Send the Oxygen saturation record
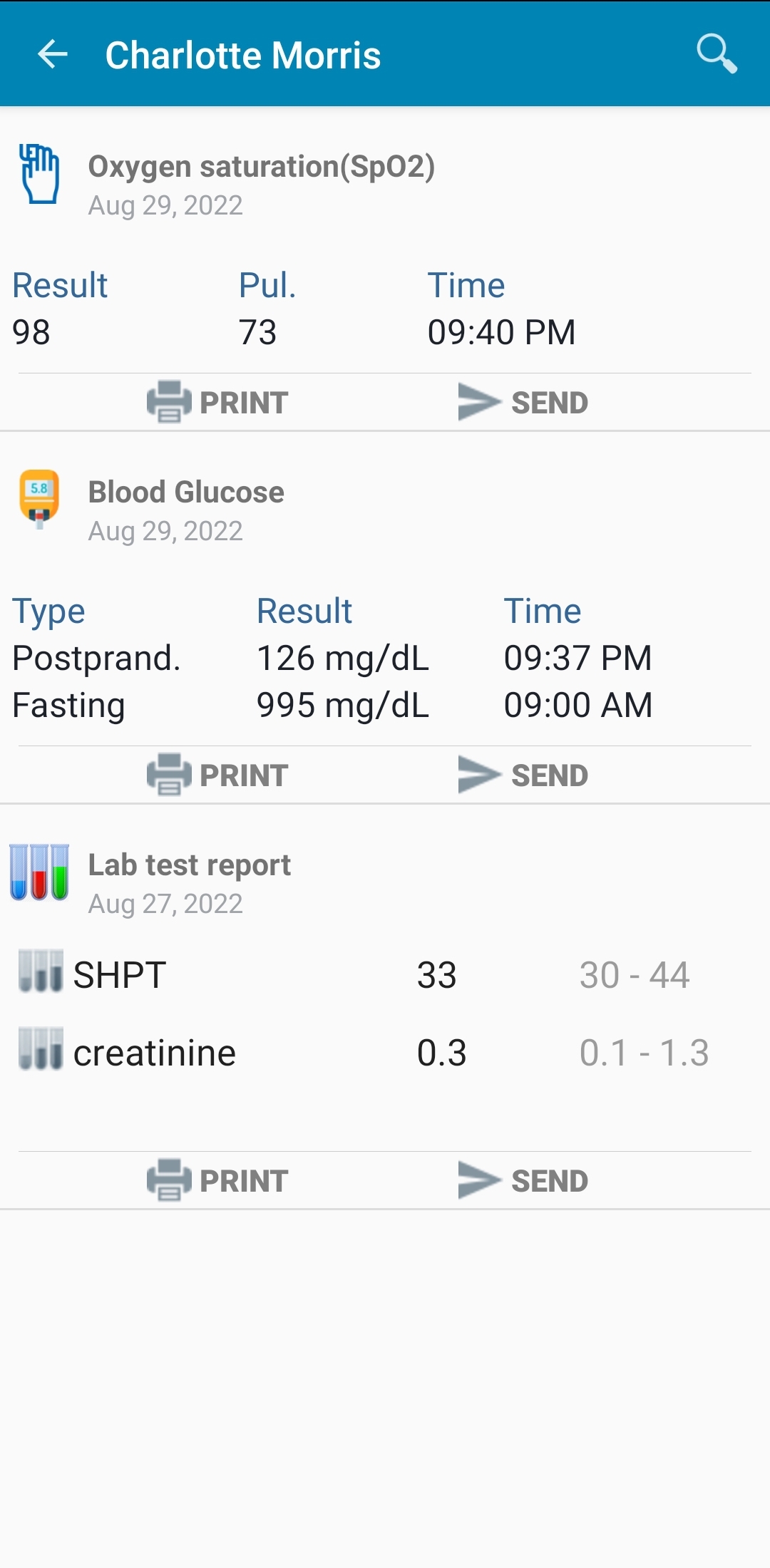The height and width of the screenshot is (1568, 770). tap(523, 402)
